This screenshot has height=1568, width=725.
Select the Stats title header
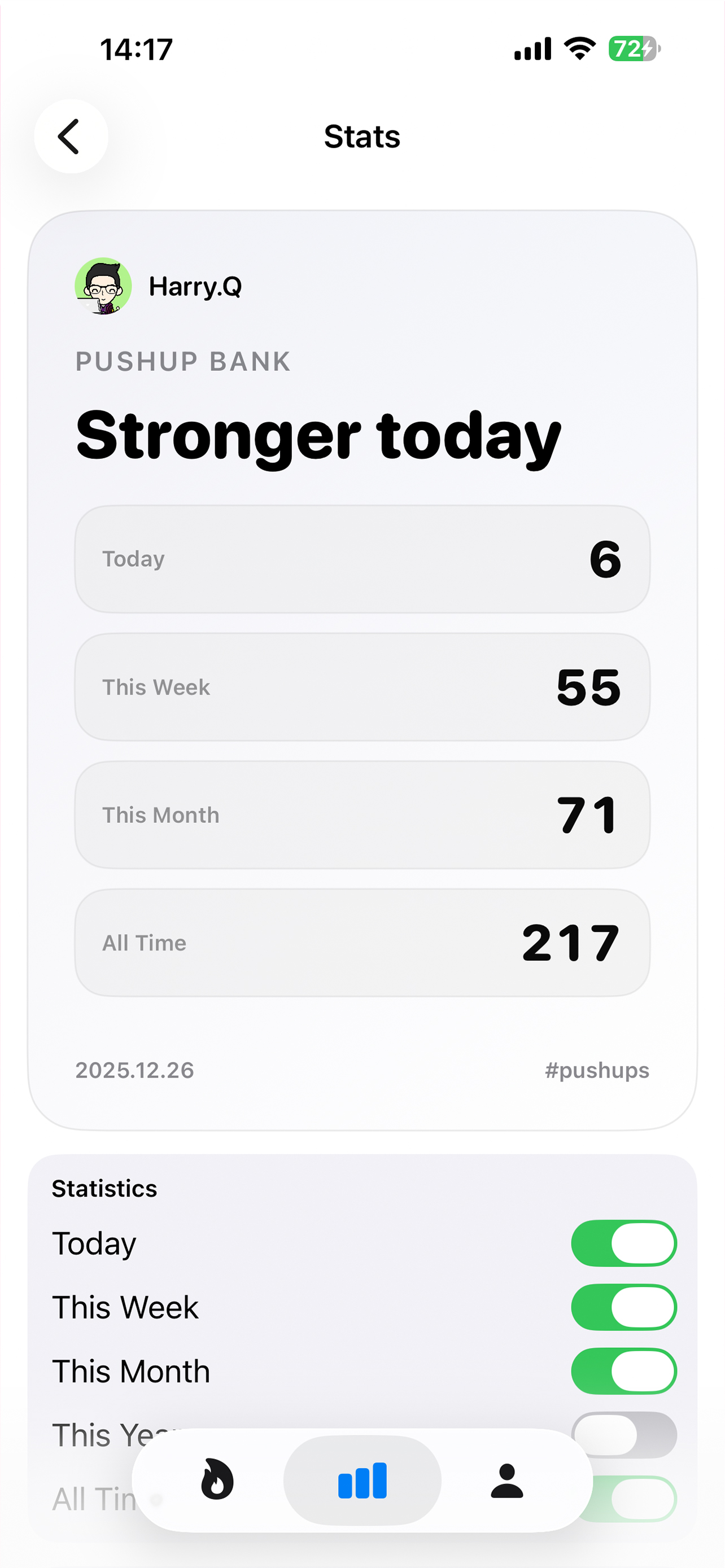coord(362,137)
